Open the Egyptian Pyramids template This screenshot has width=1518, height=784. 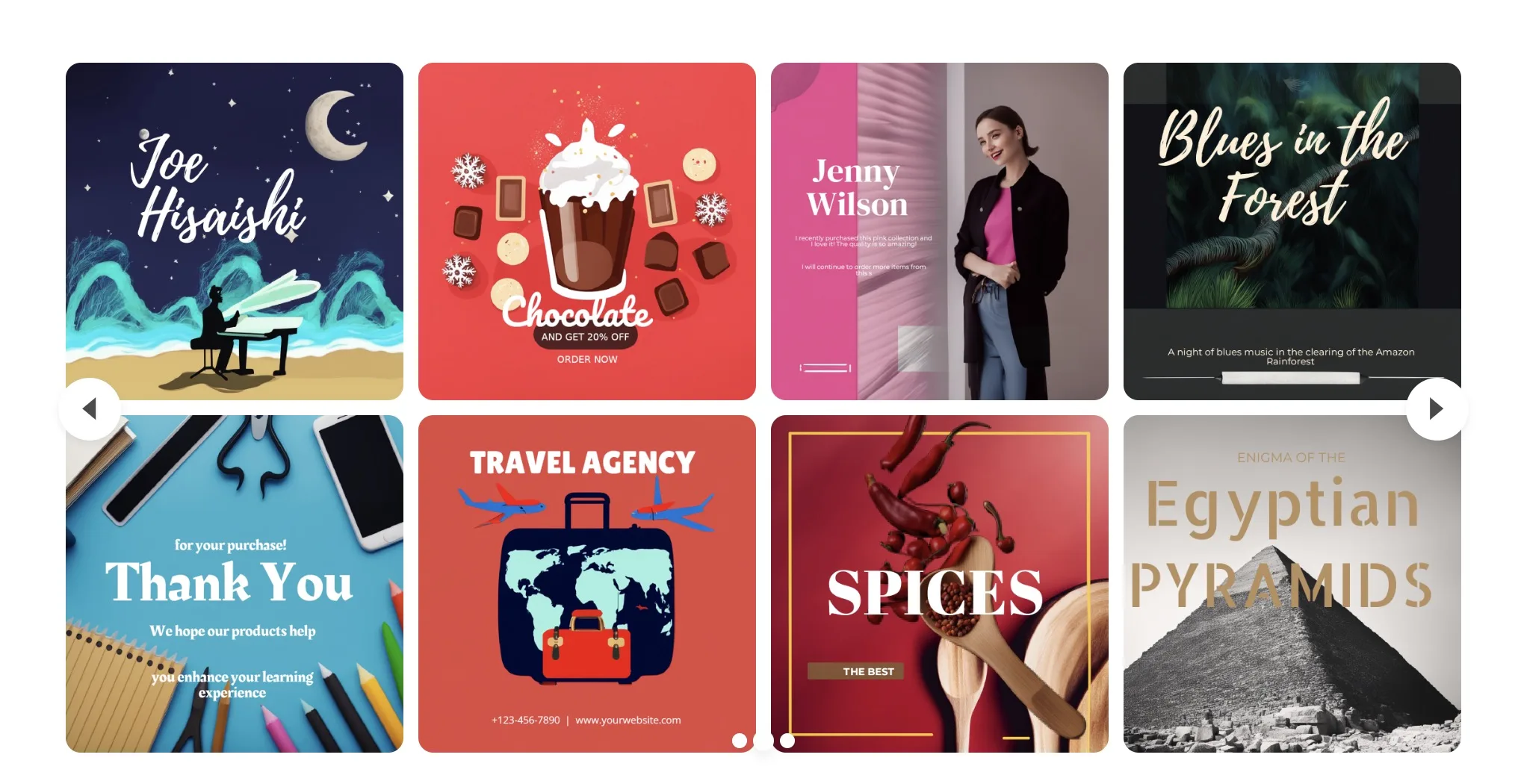coord(1292,583)
